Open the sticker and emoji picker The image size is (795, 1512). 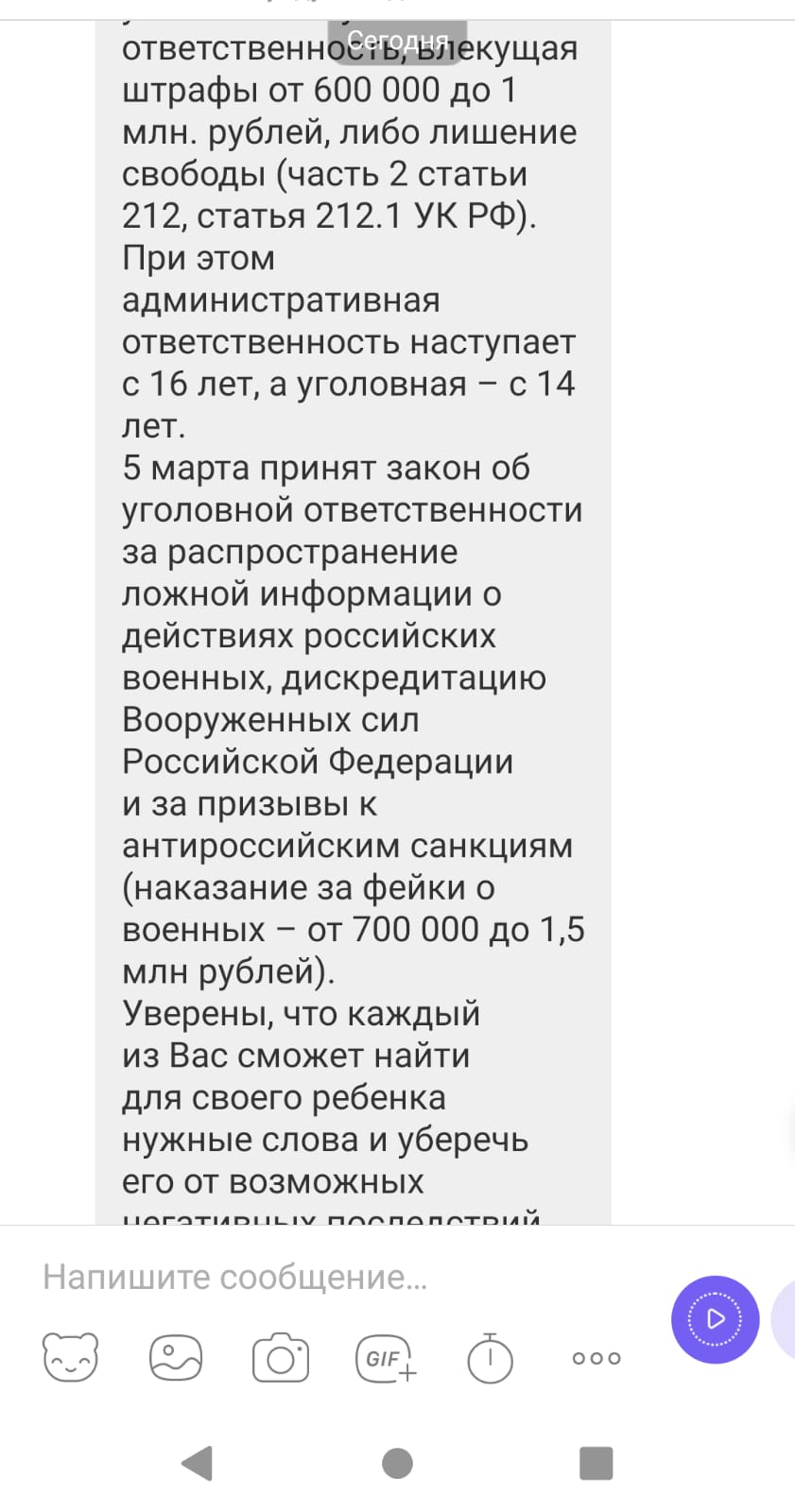71,1358
